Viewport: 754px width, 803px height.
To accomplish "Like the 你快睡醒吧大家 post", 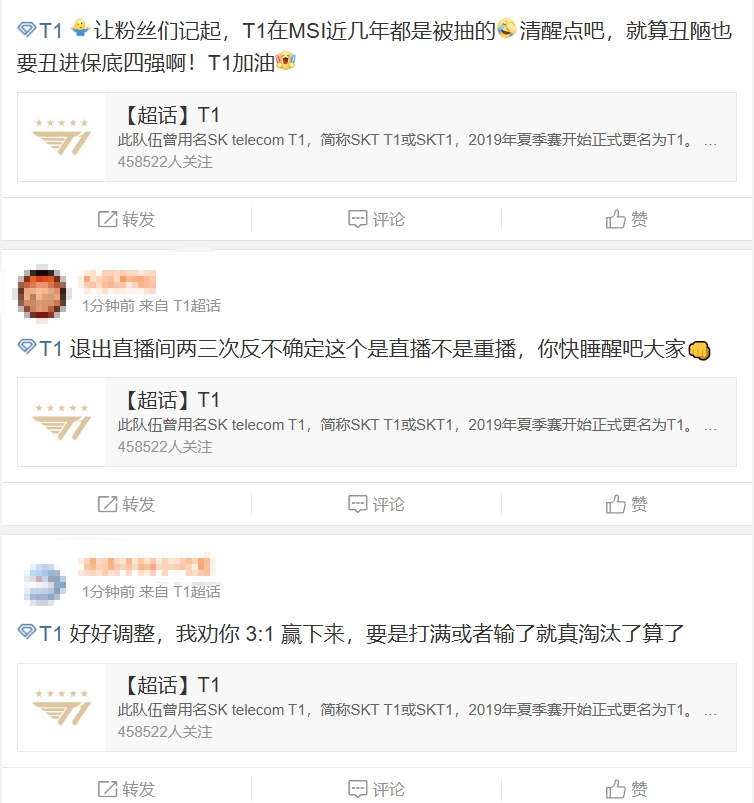I will click(x=627, y=504).
